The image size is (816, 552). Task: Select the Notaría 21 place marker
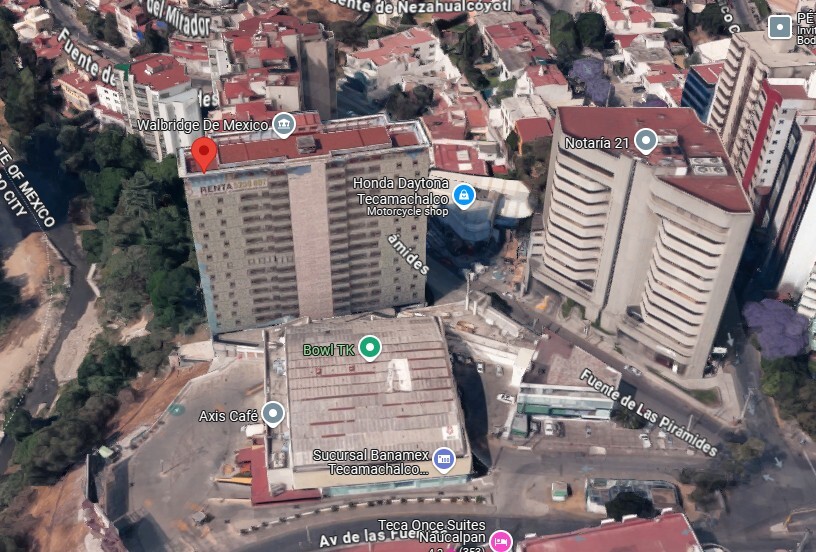(646, 141)
